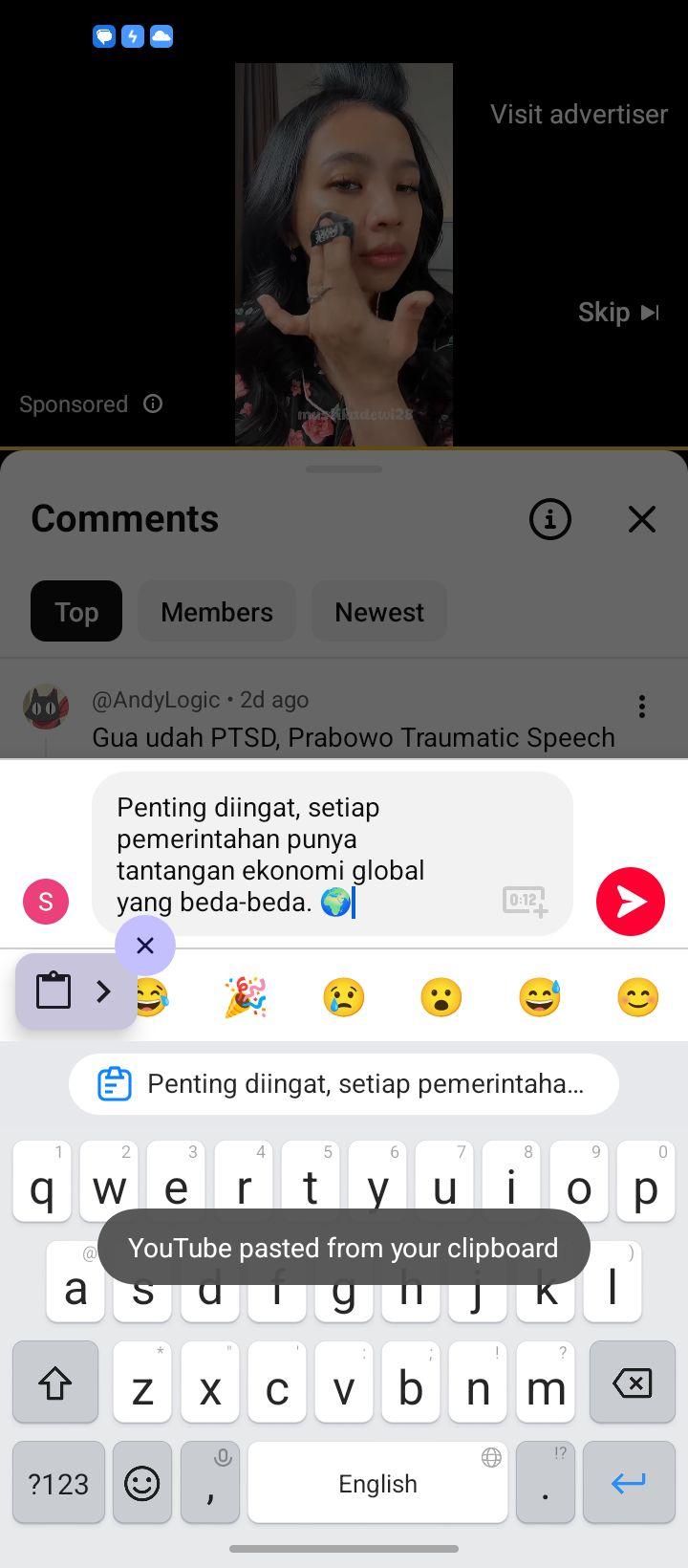Open the sponsored ad info icon
The width and height of the screenshot is (688, 1568).
coord(153,403)
